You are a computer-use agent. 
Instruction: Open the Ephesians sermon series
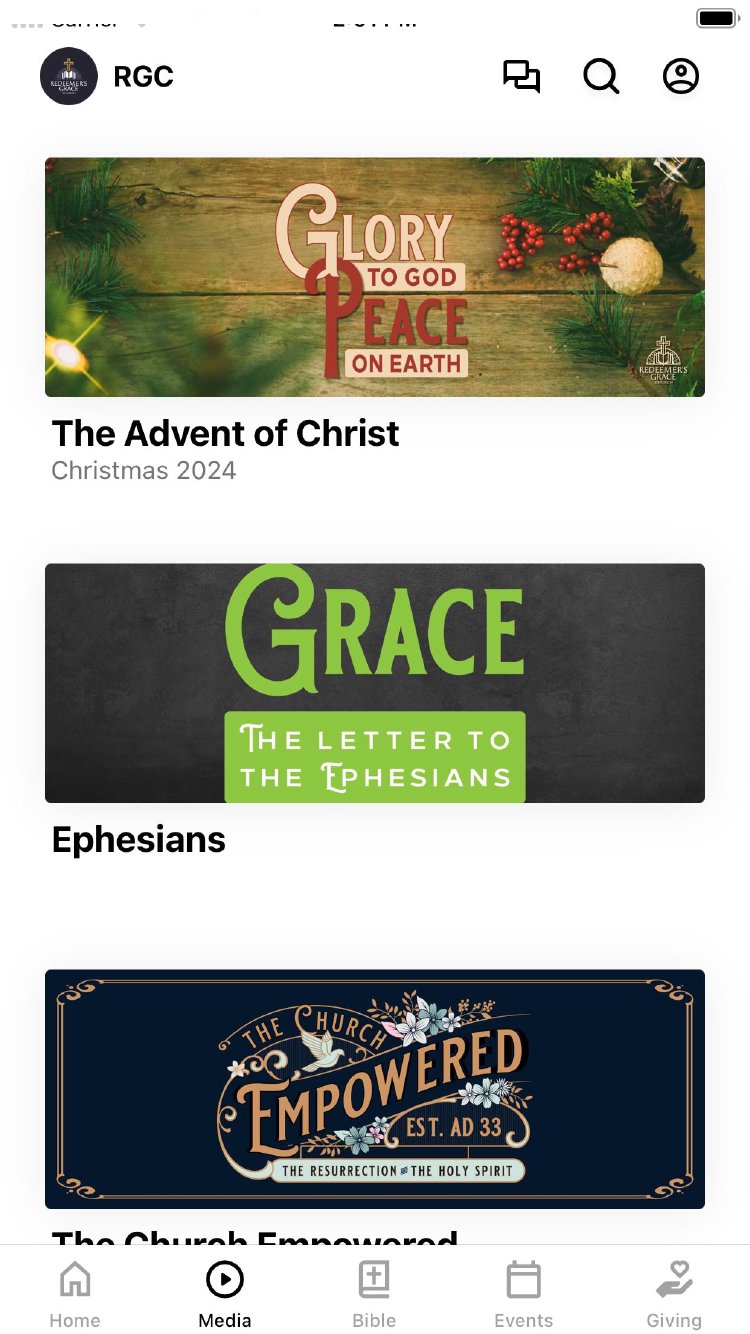coord(375,683)
